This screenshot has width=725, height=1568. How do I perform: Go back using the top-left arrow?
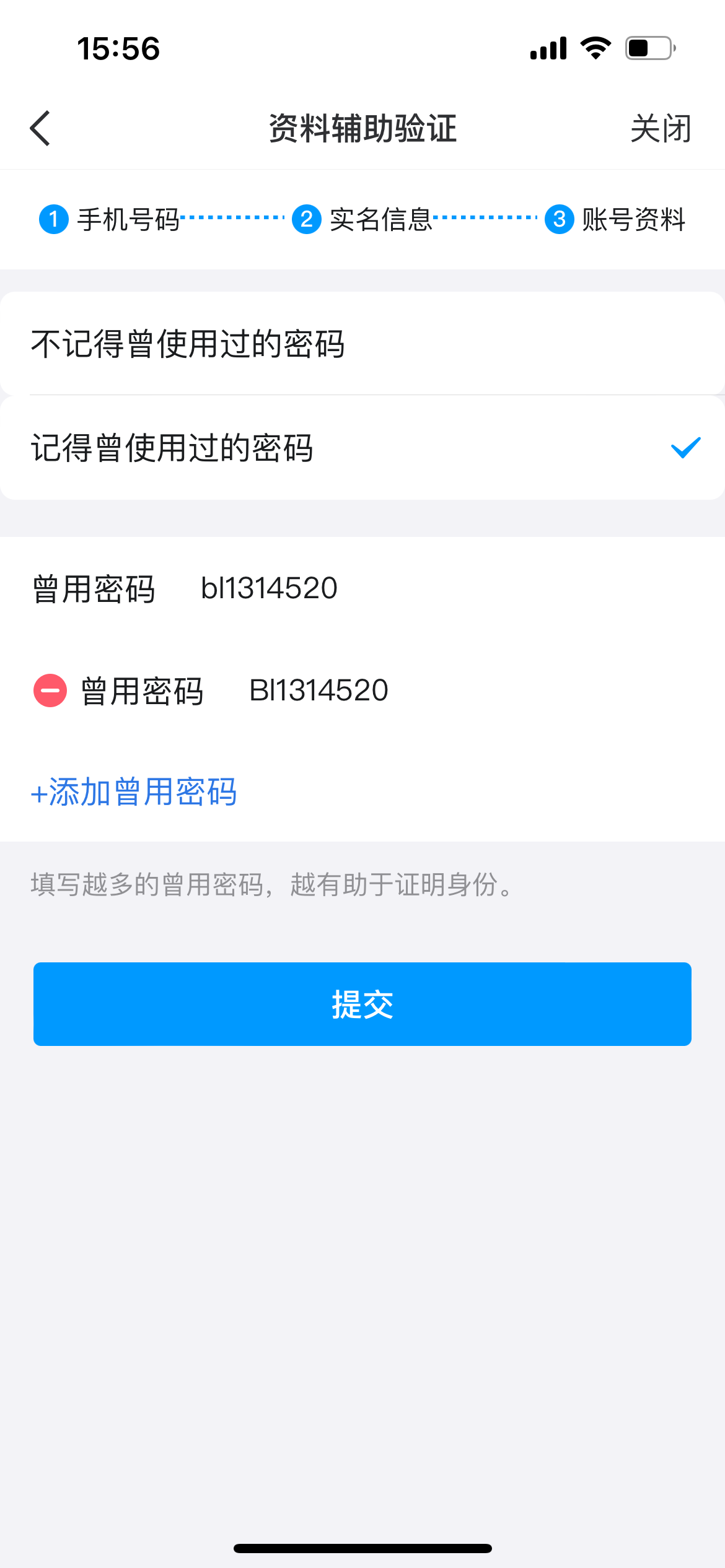pyautogui.click(x=40, y=129)
